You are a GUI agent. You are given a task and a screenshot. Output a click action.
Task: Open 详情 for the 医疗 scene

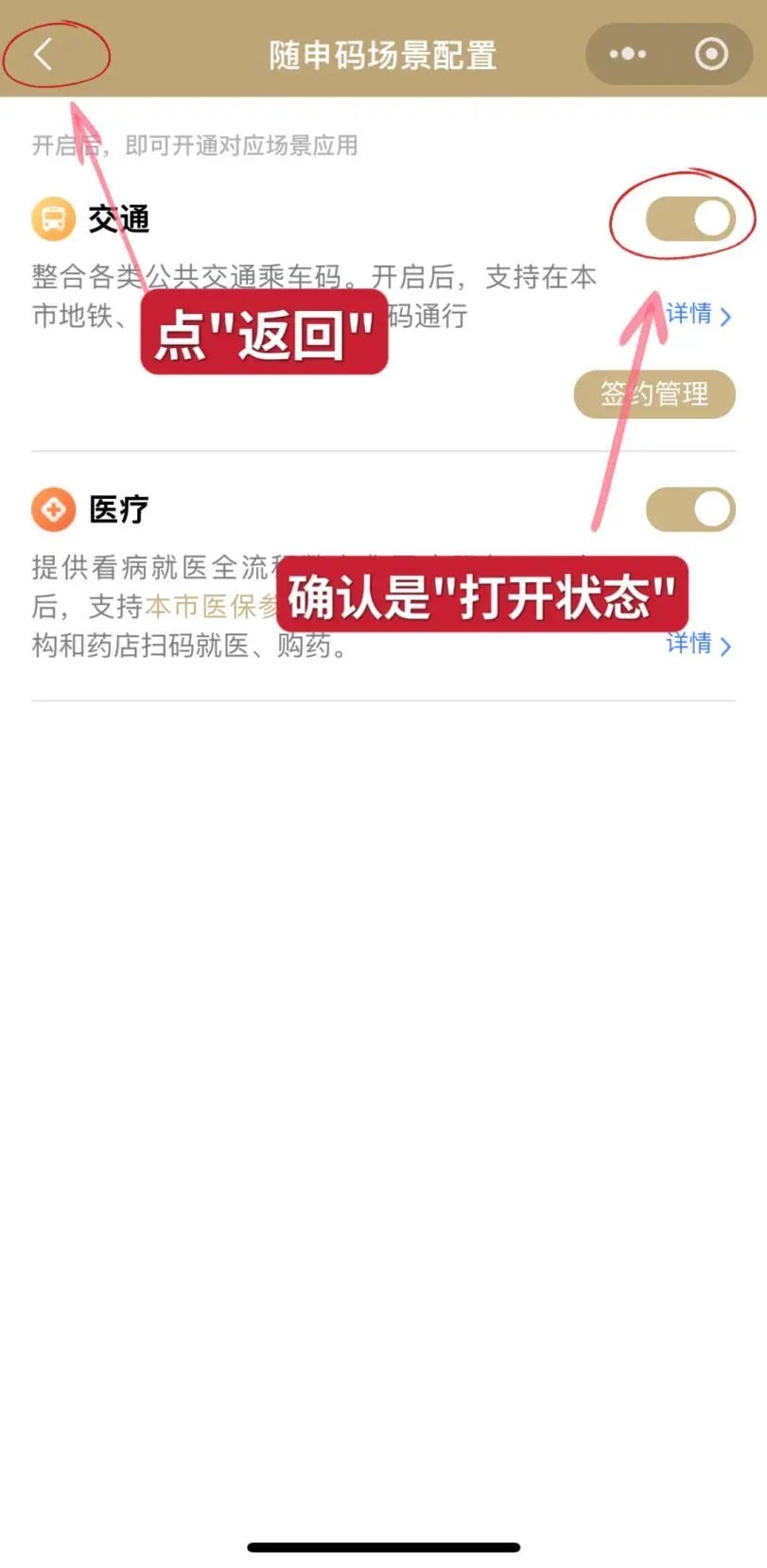point(698,645)
